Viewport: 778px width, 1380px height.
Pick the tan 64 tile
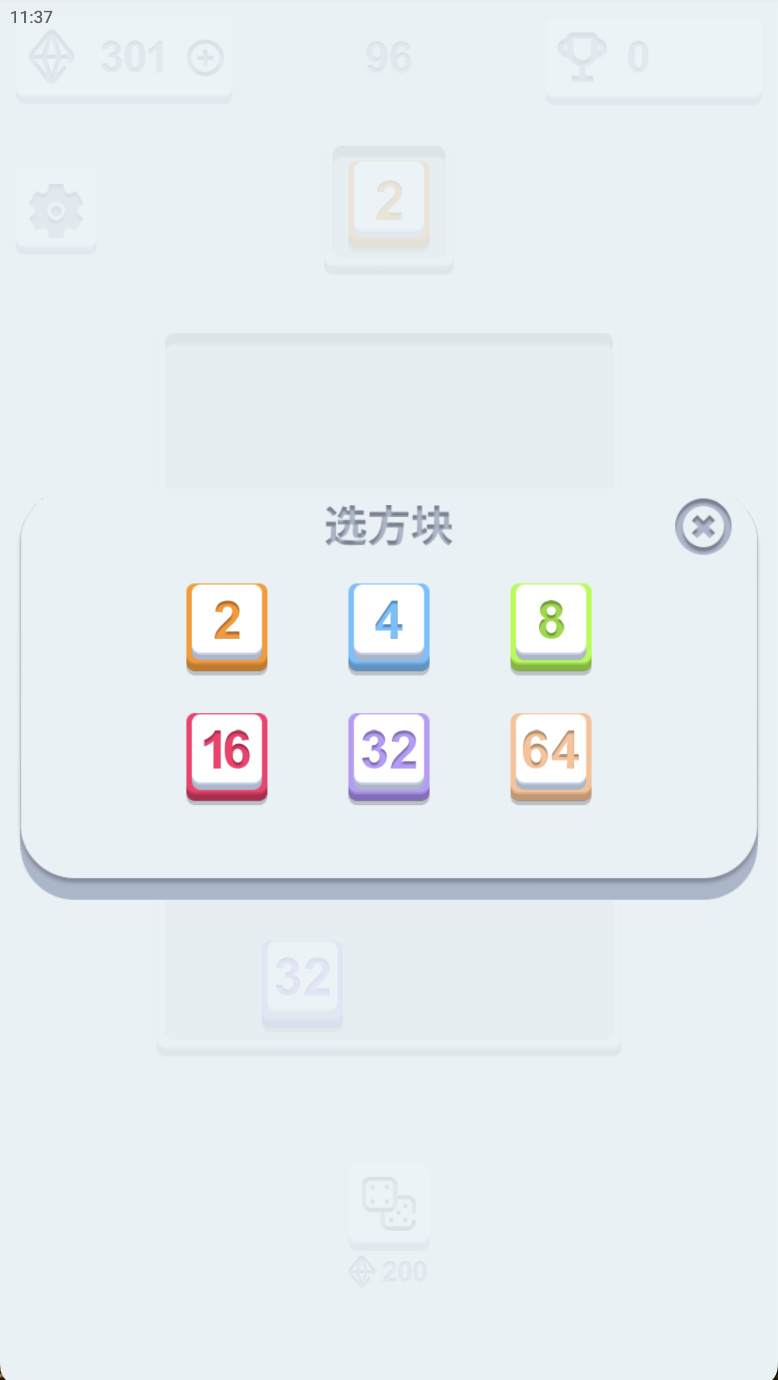pos(550,757)
